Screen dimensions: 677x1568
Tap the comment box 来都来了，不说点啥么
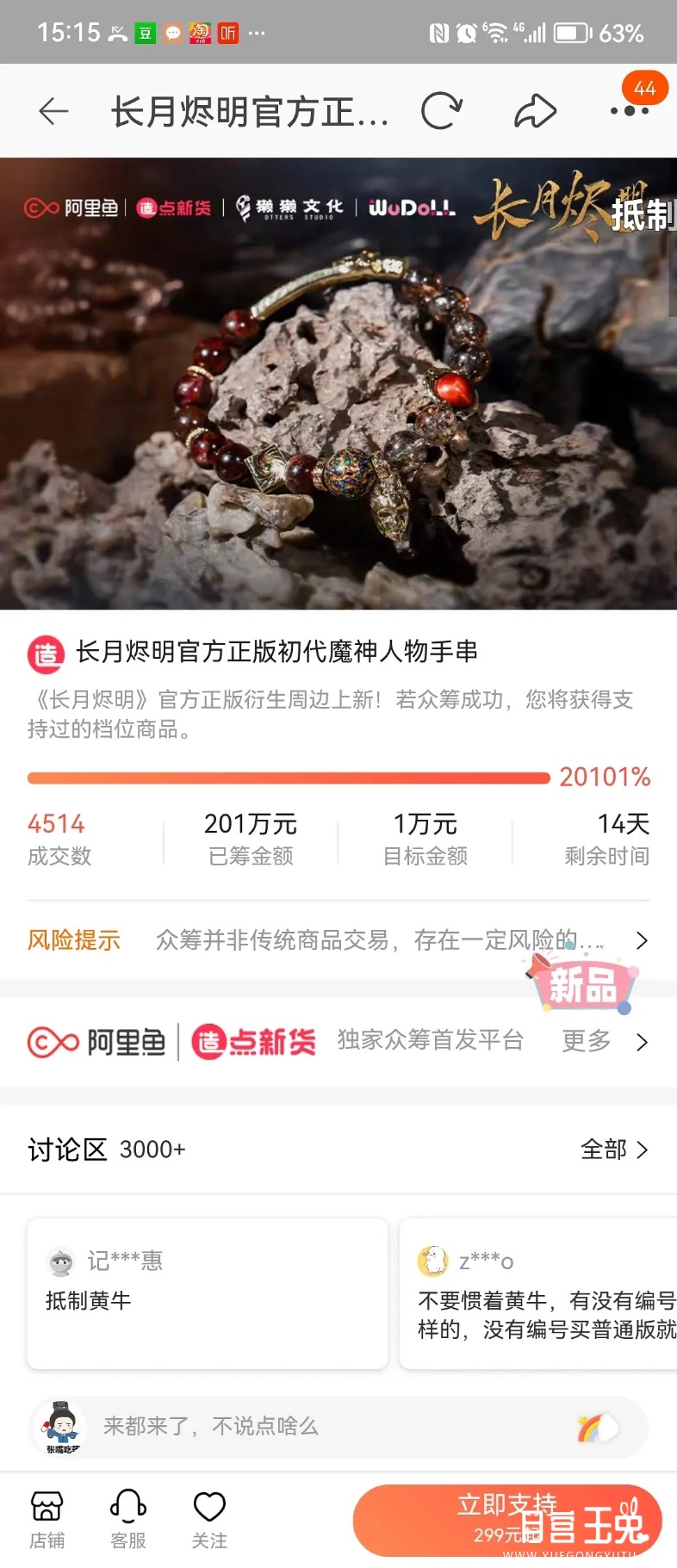point(336,1427)
